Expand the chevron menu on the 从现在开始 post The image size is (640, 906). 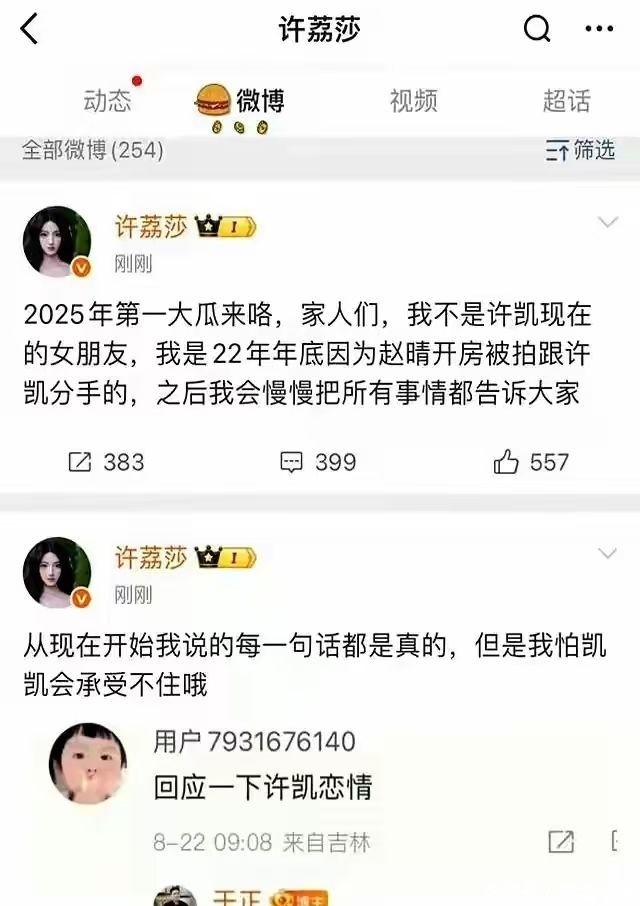(x=607, y=553)
